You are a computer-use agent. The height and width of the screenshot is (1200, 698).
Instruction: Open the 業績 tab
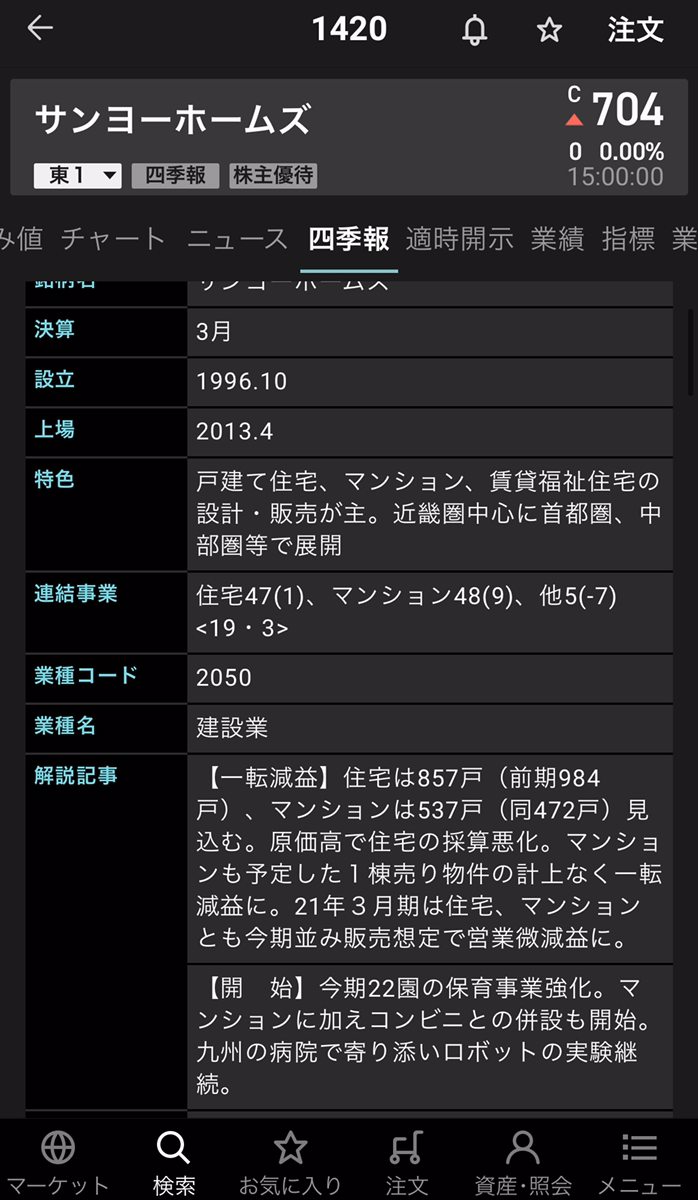coord(557,239)
